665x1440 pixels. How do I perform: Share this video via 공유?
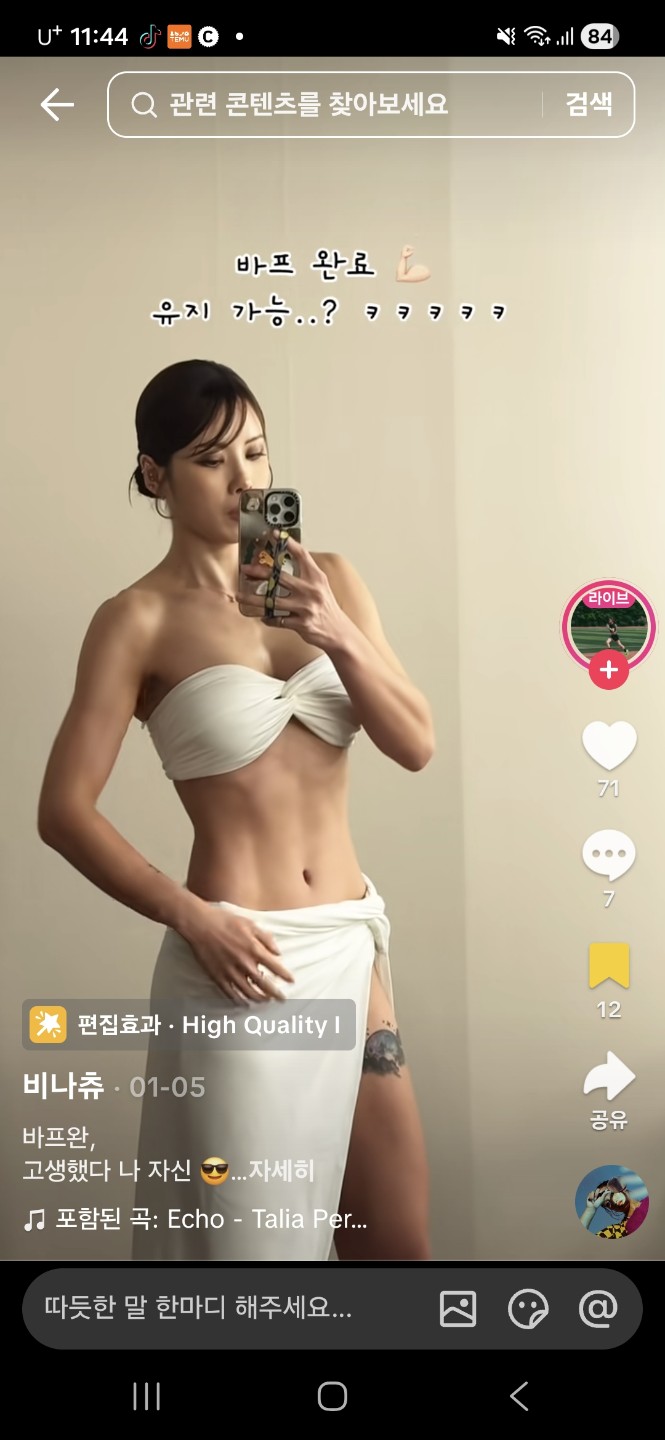(609, 1077)
